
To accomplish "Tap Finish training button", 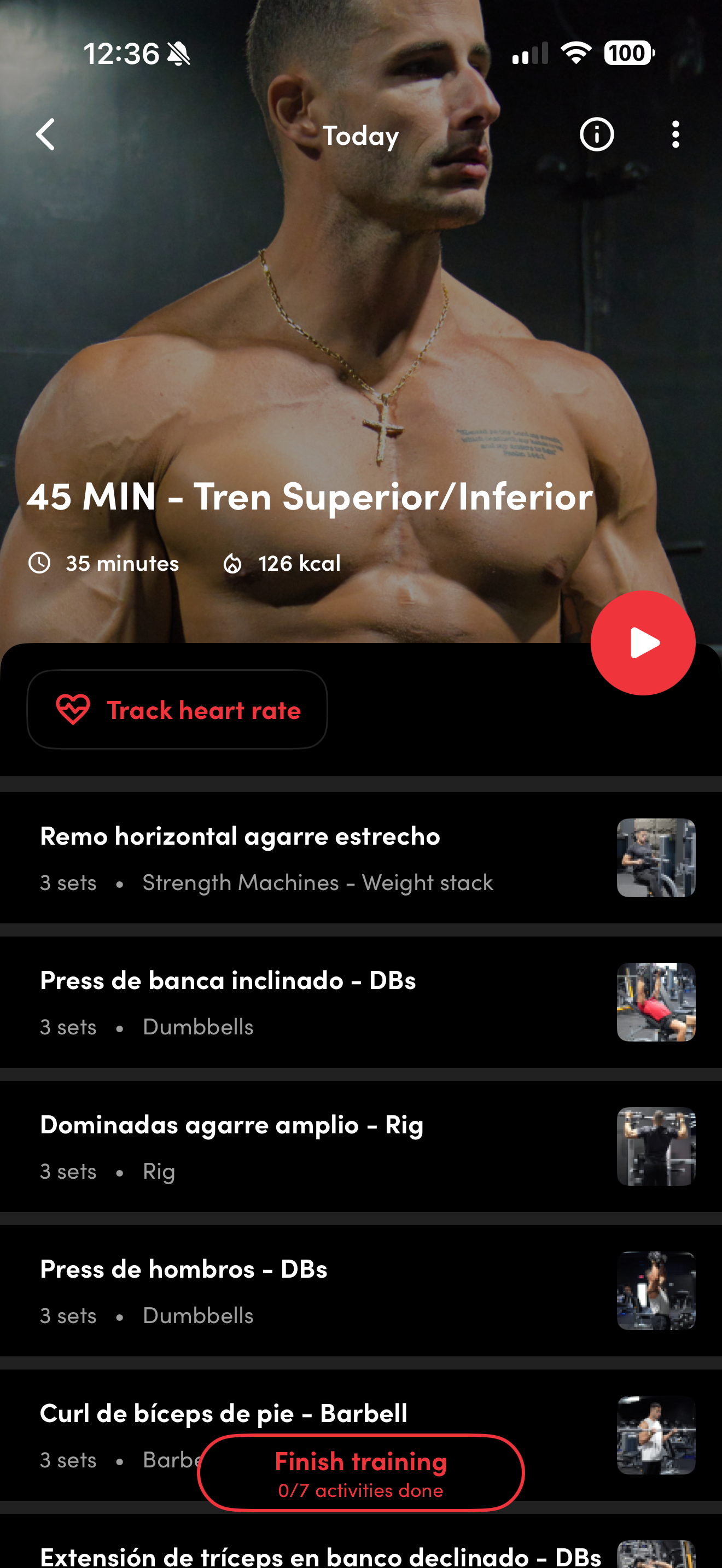I will click(360, 1473).
